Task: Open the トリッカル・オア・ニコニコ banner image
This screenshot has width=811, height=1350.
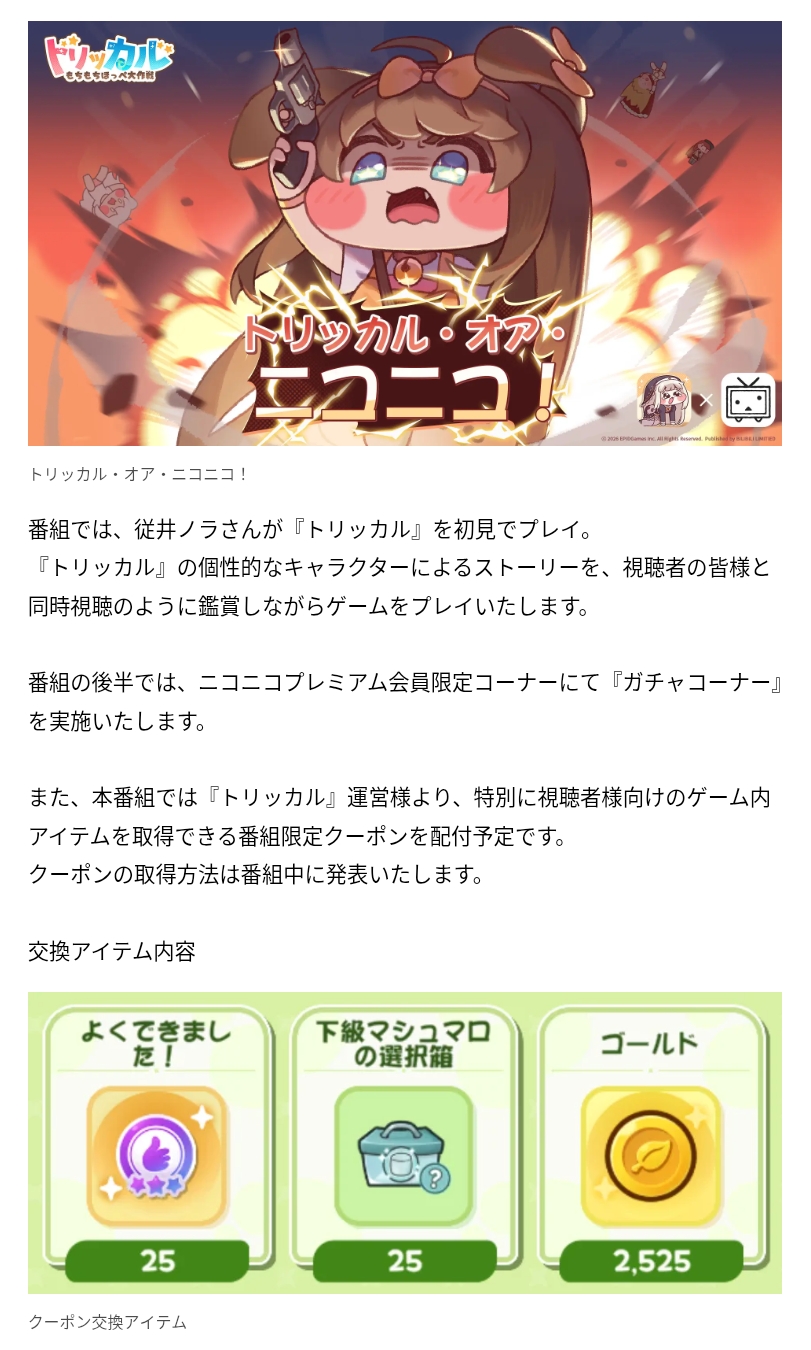Action: coord(405,233)
